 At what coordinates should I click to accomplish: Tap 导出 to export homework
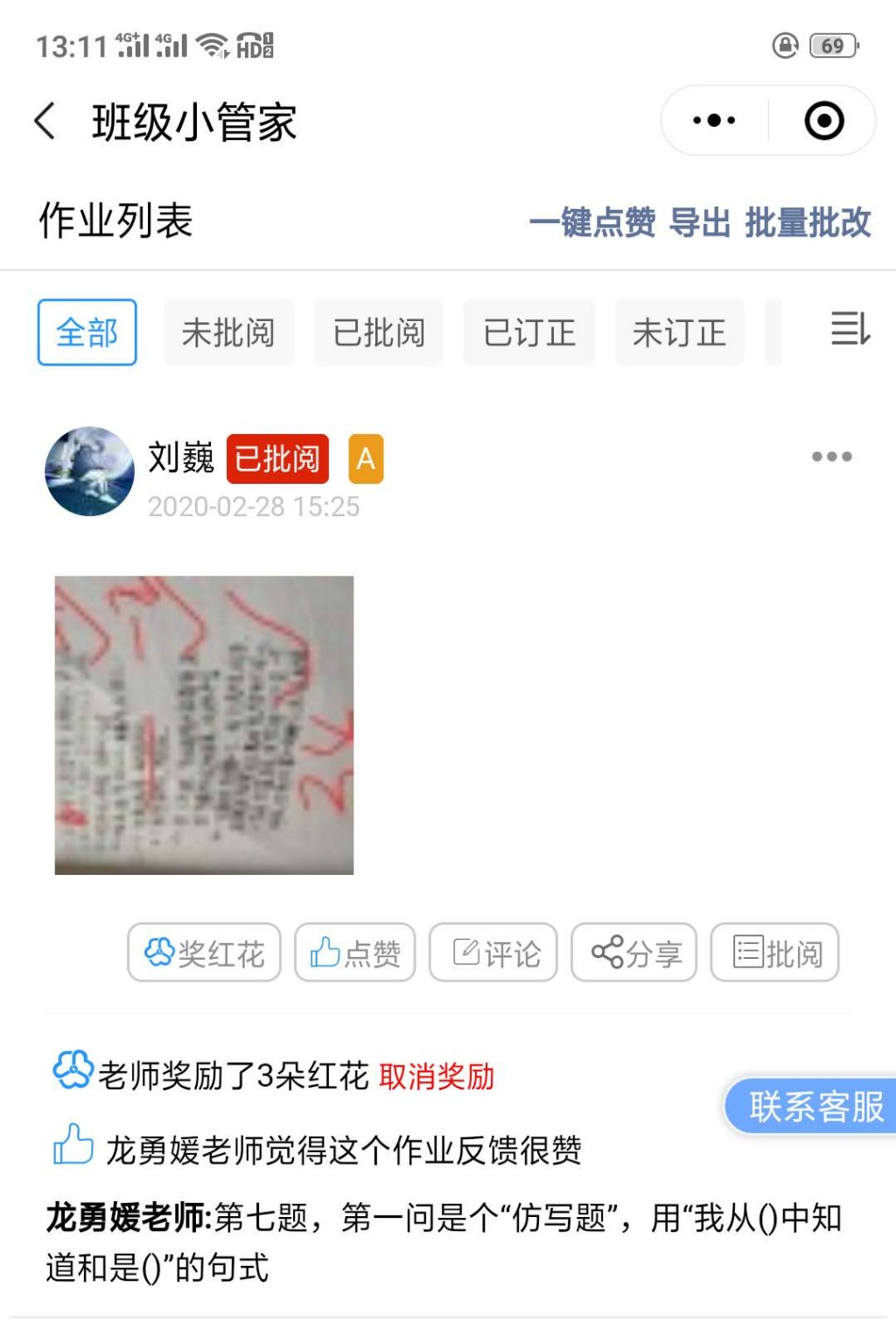click(x=699, y=222)
